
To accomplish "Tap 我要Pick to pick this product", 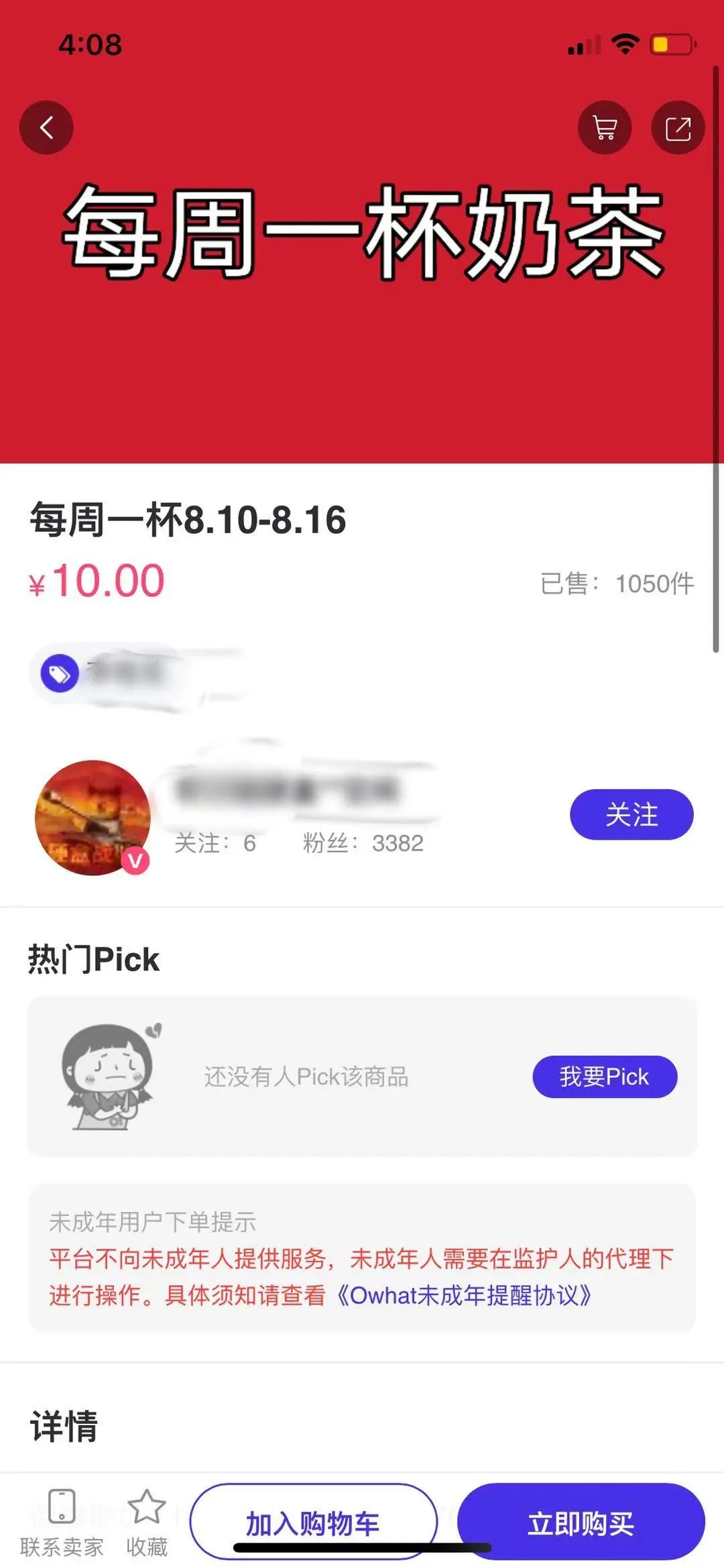I will click(604, 1076).
